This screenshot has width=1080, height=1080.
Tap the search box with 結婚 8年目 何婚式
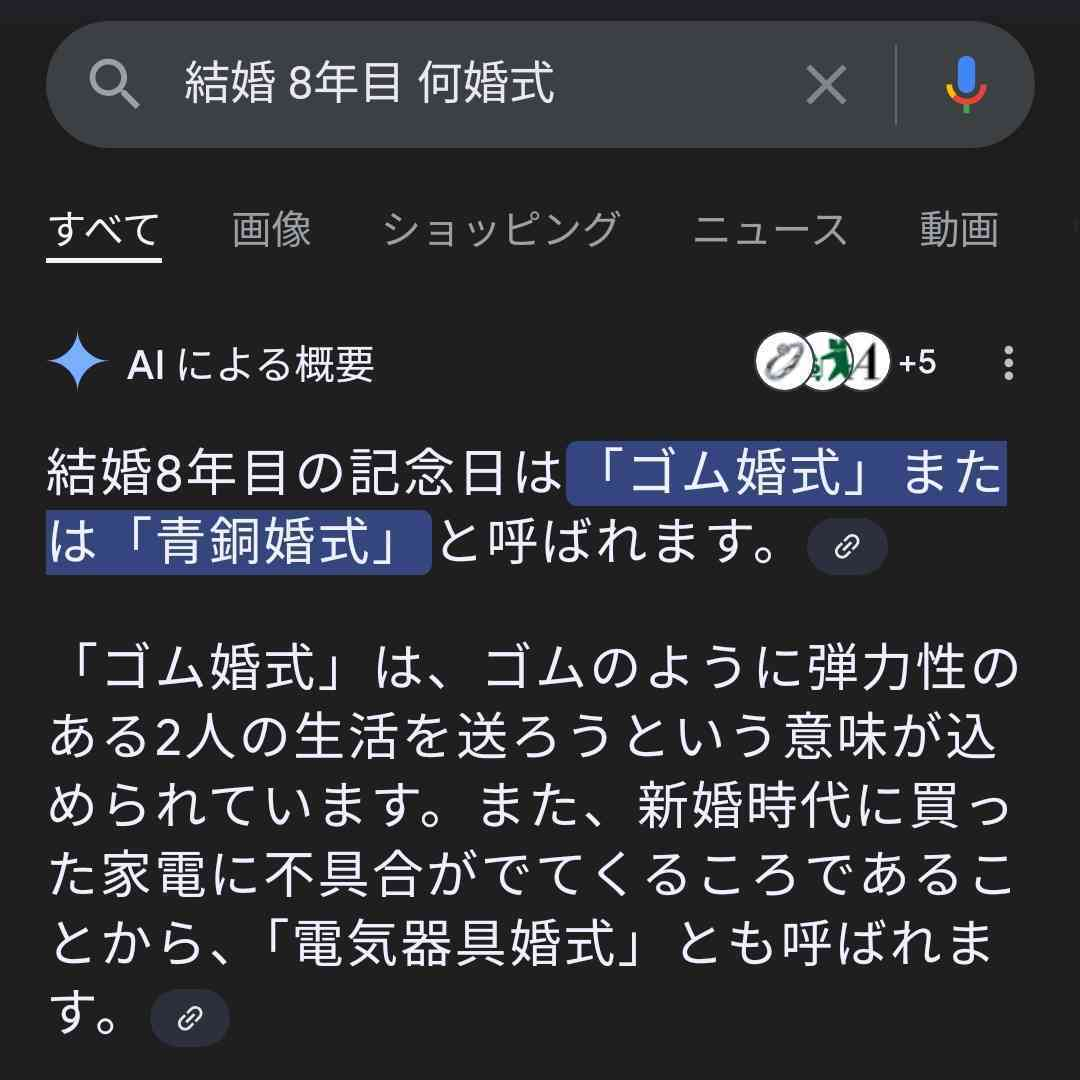[x=450, y=84]
